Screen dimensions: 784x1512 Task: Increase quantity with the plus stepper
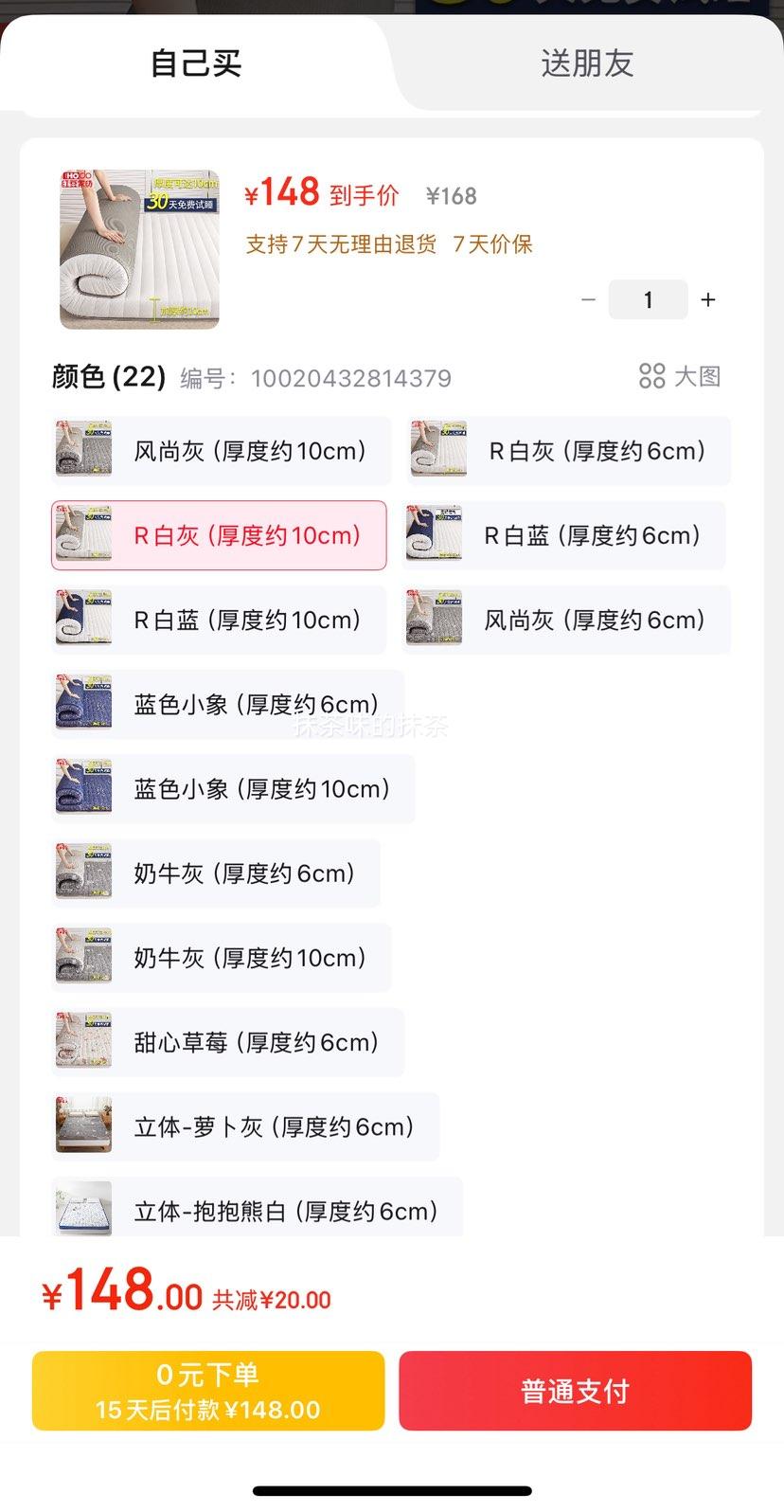pyautogui.click(x=707, y=299)
